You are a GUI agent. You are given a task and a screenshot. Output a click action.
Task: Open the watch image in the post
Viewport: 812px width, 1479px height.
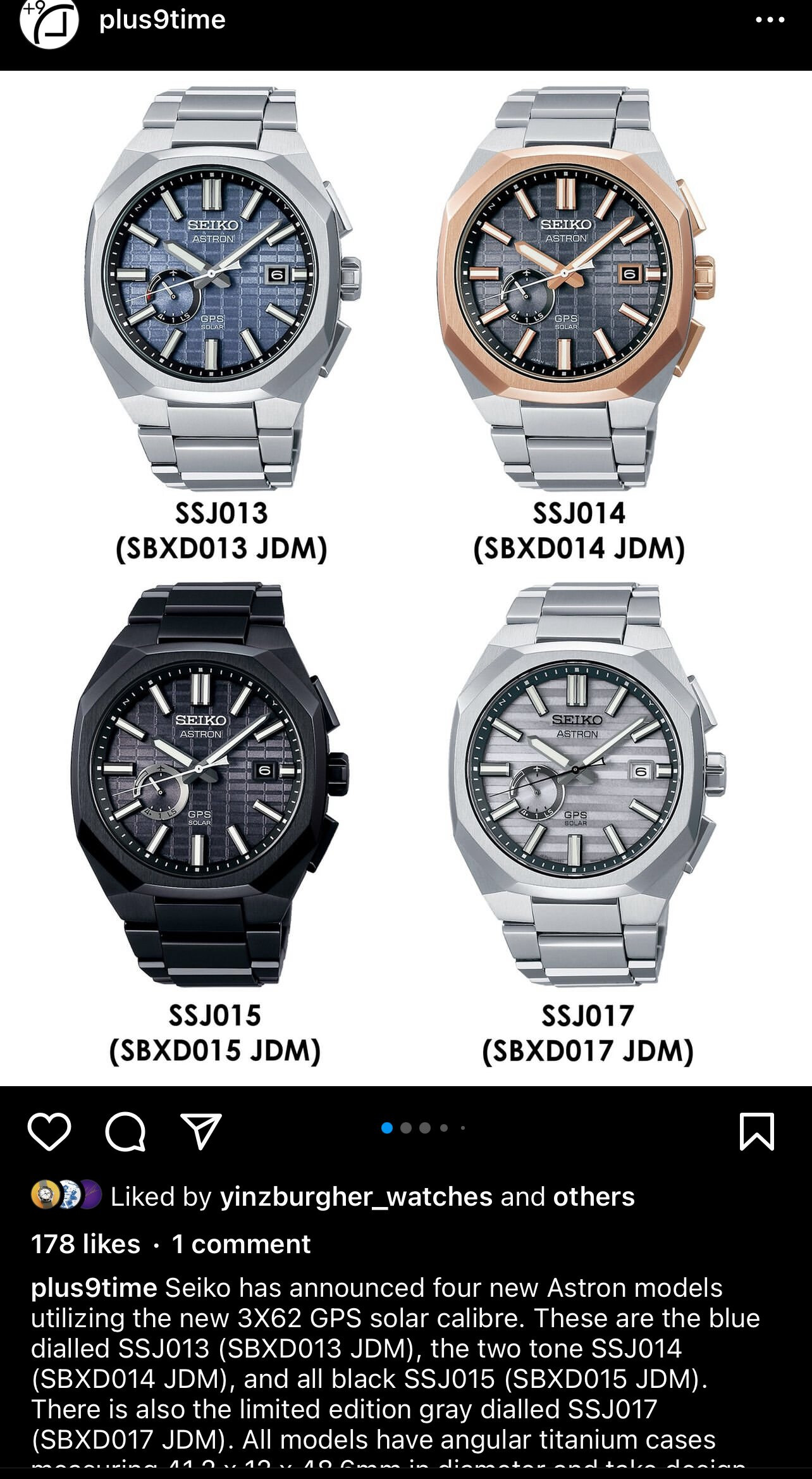[406, 578]
